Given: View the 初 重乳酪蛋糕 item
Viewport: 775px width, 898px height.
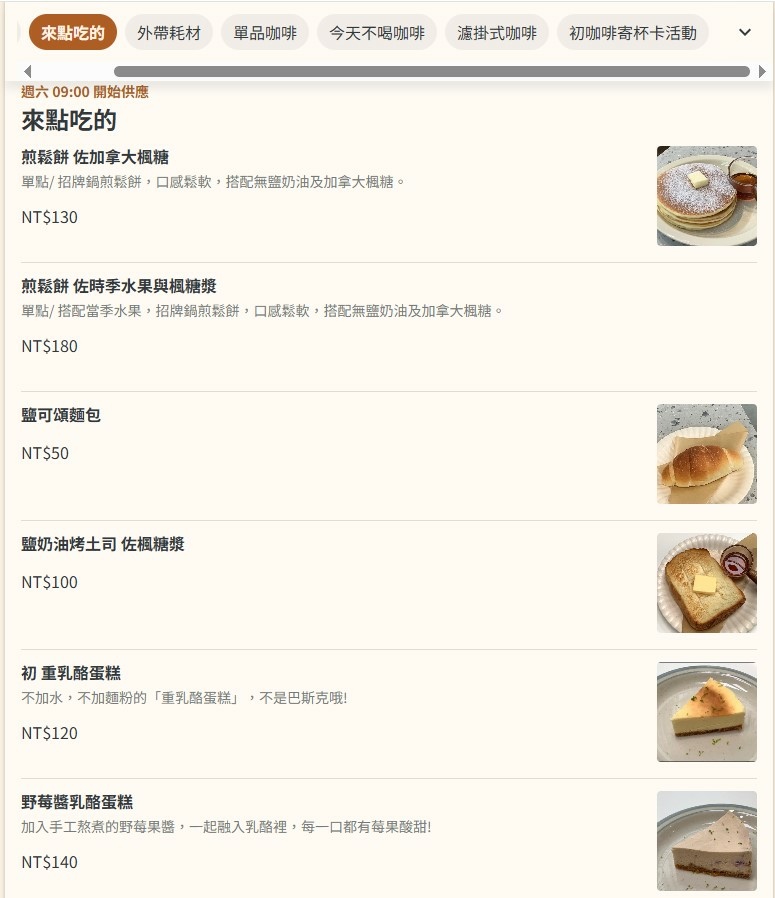Looking at the screenshot, I should coord(71,673).
